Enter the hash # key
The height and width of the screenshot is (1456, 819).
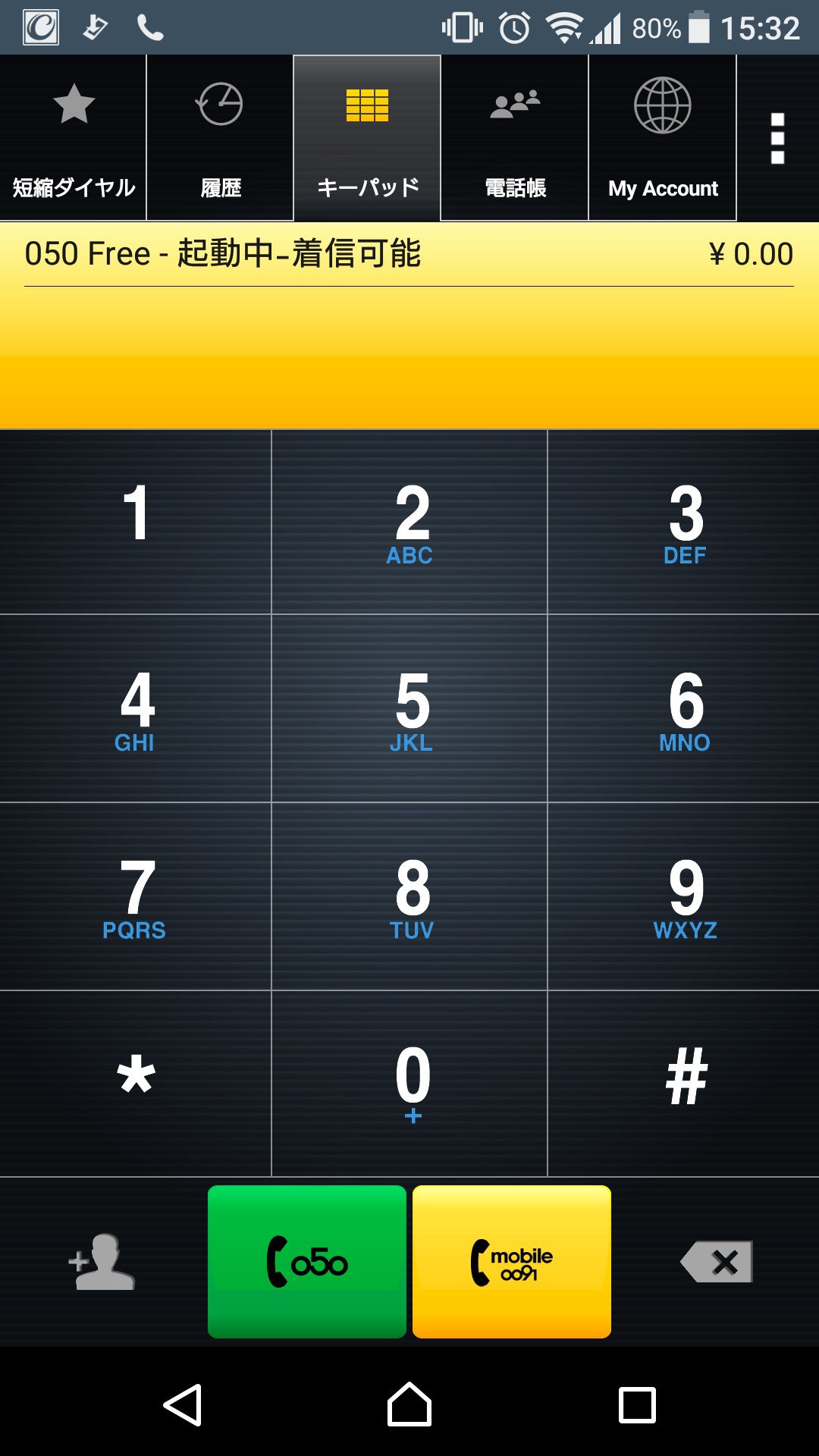684,1083
